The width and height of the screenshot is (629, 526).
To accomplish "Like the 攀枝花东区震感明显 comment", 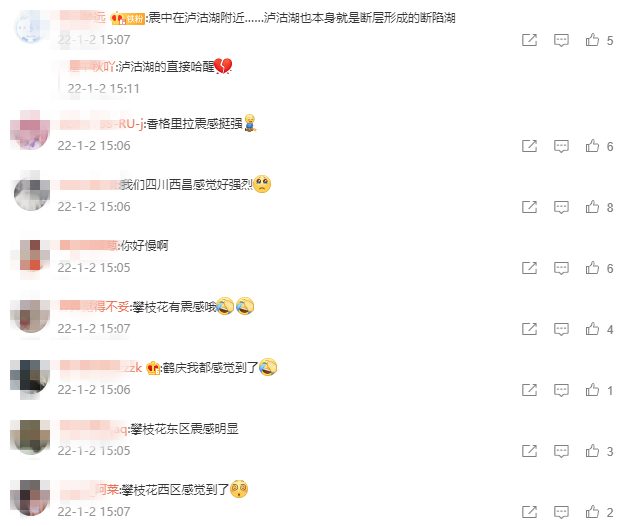I will click(x=593, y=451).
